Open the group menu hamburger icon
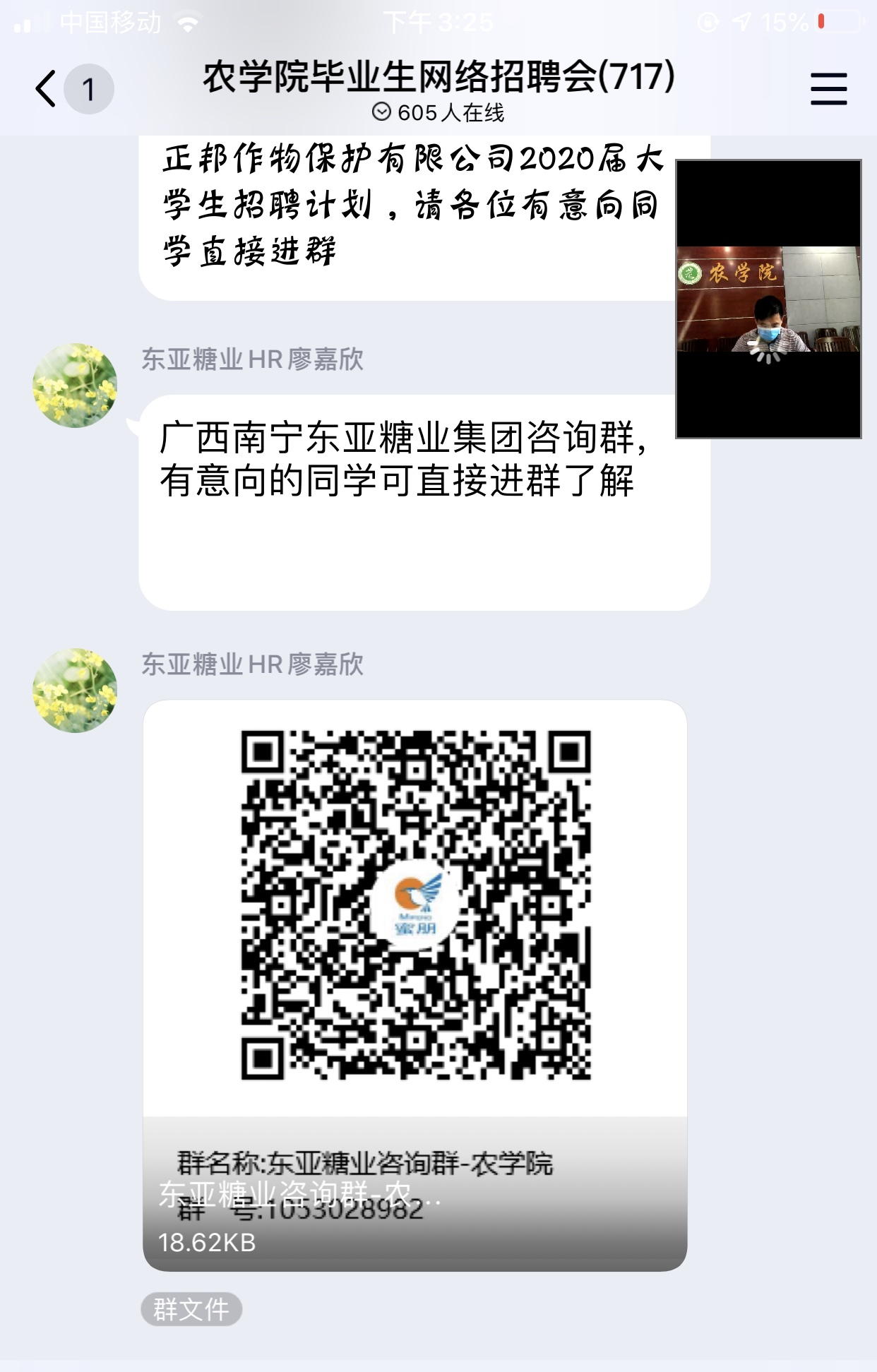The height and width of the screenshot is (1372, 877). (828, 89)
